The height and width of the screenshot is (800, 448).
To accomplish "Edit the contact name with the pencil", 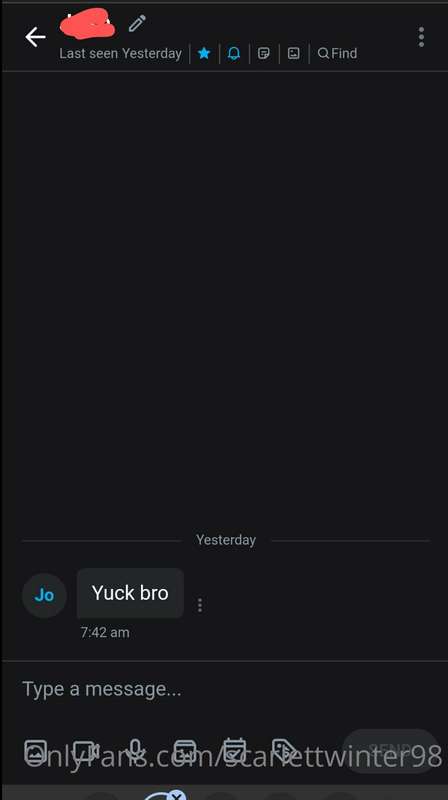I will [x=137, y=23].
